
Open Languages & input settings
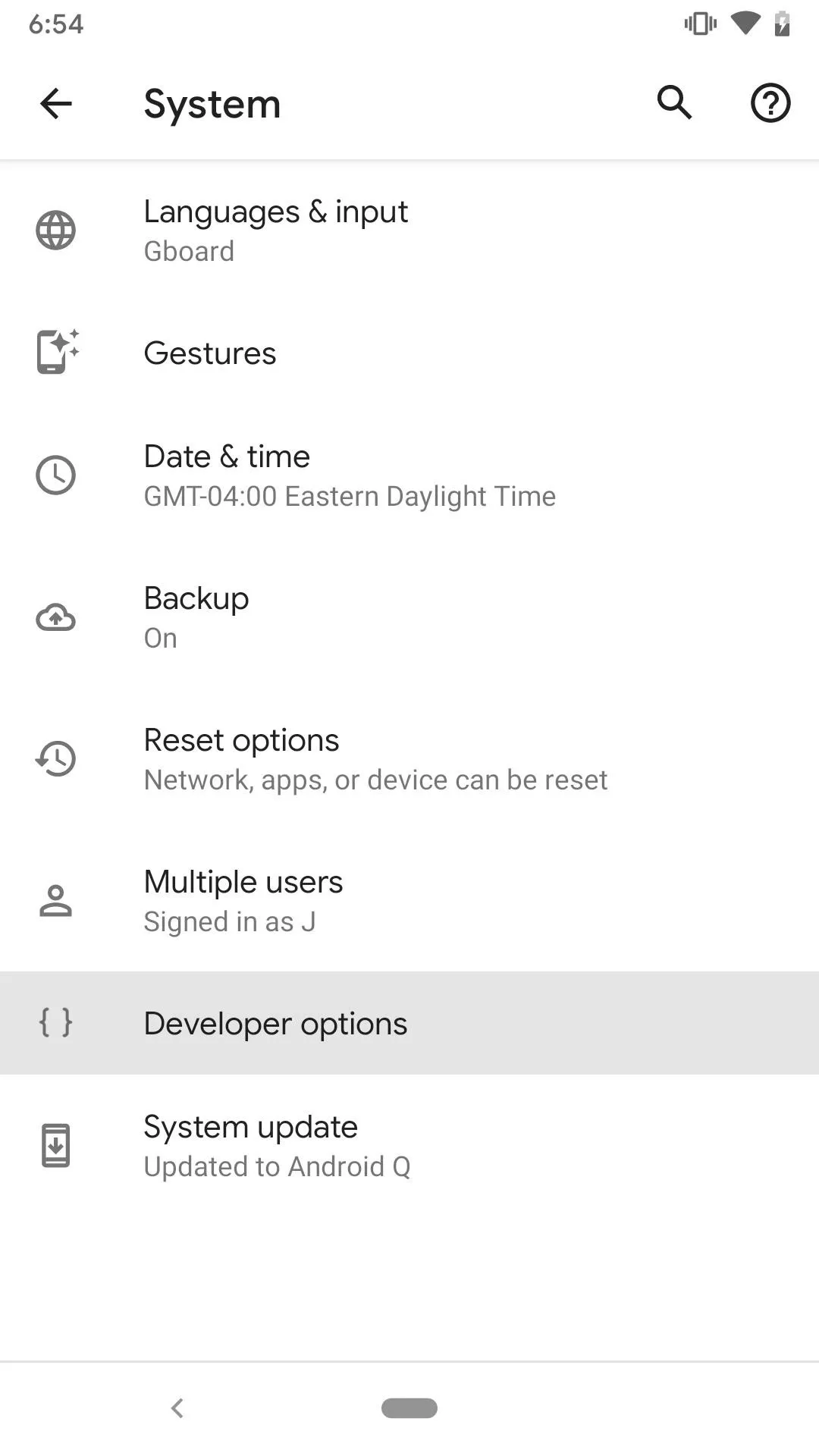(409, 231)
